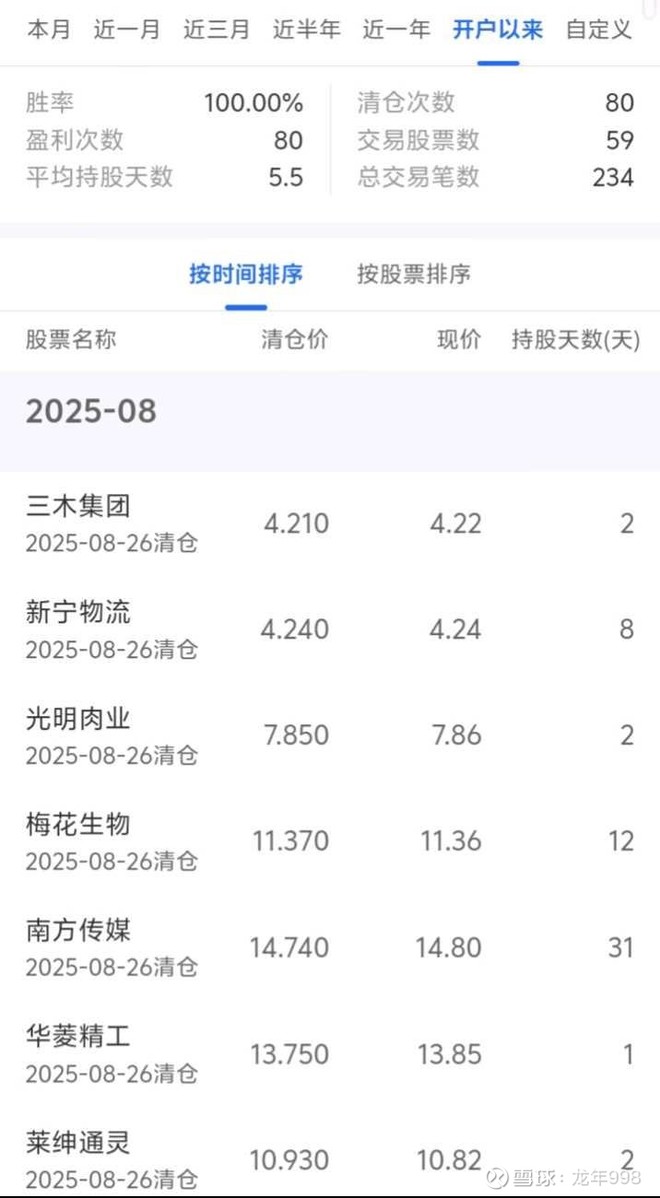Switch to the 本月 time range
This screenshot has height=1198, width=660.
[49, 30]
